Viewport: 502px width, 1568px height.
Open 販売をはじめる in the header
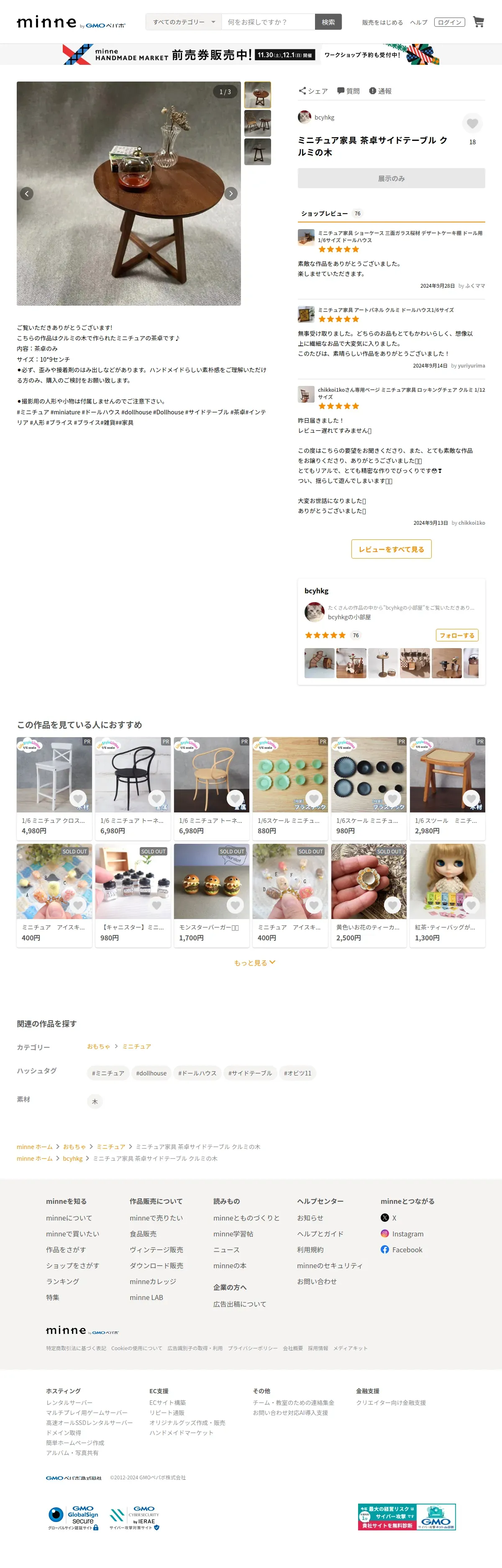click(x=382, y=23)
